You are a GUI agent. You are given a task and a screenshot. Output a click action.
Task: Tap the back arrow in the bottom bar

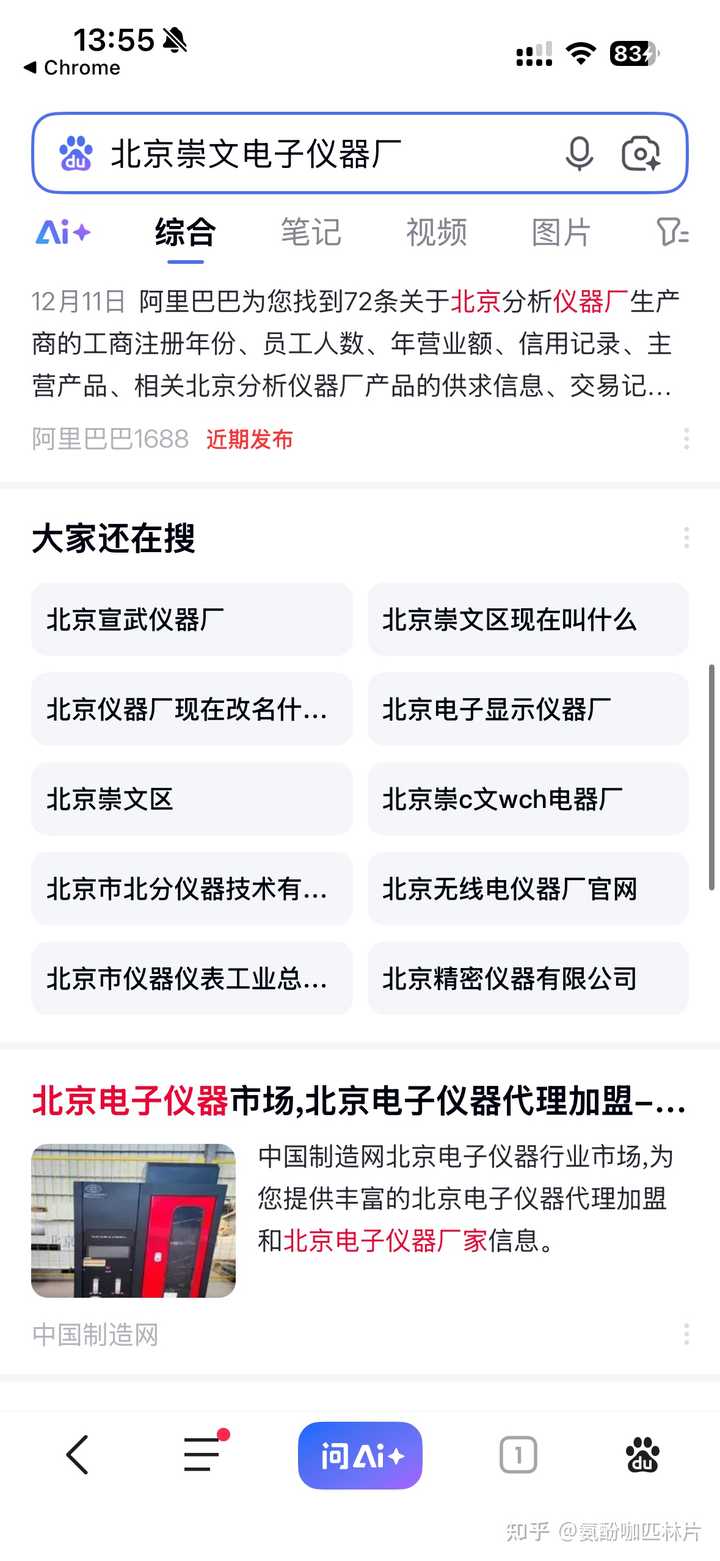coord(78,1455)
